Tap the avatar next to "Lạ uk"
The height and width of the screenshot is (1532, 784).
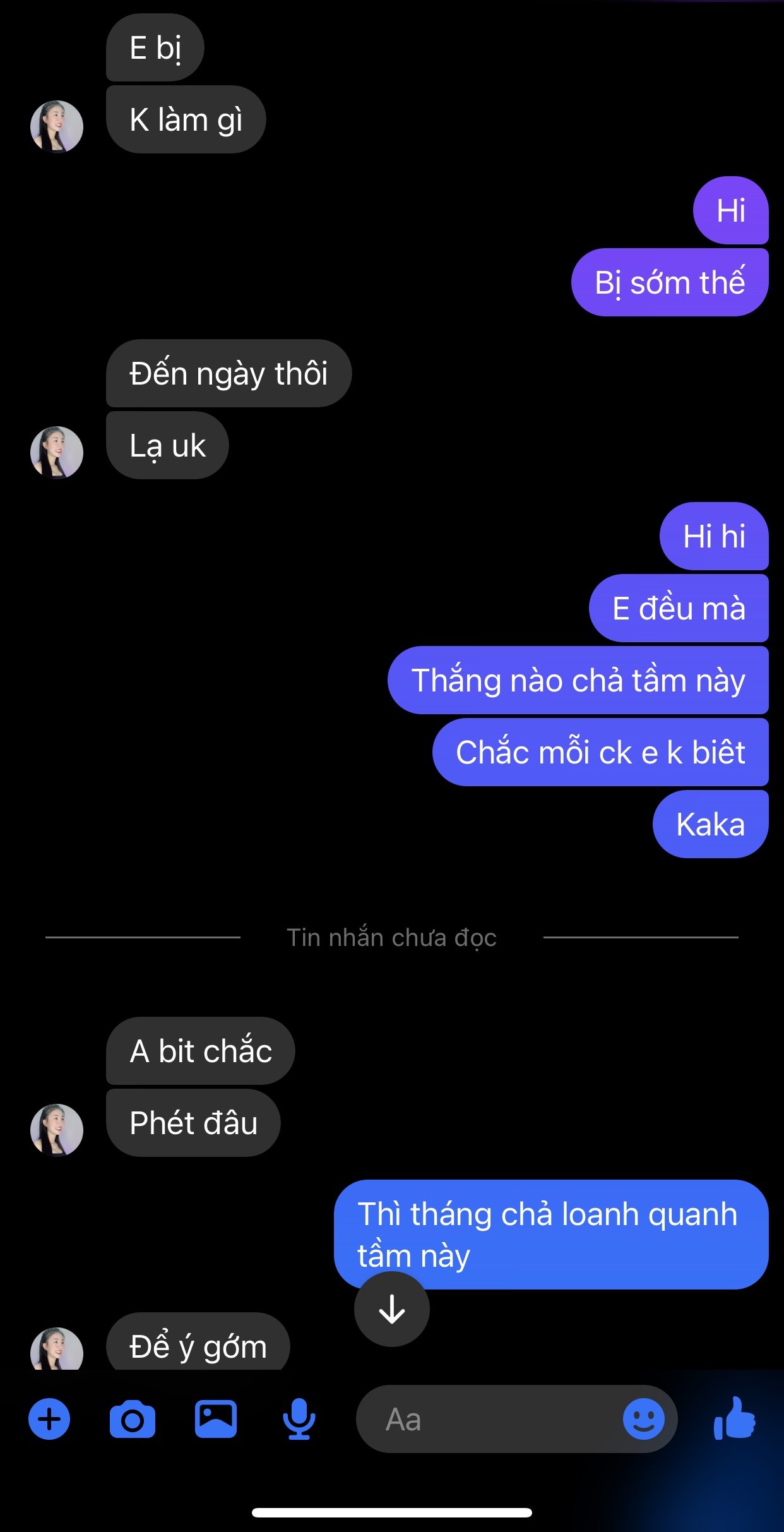pos(57,453)
